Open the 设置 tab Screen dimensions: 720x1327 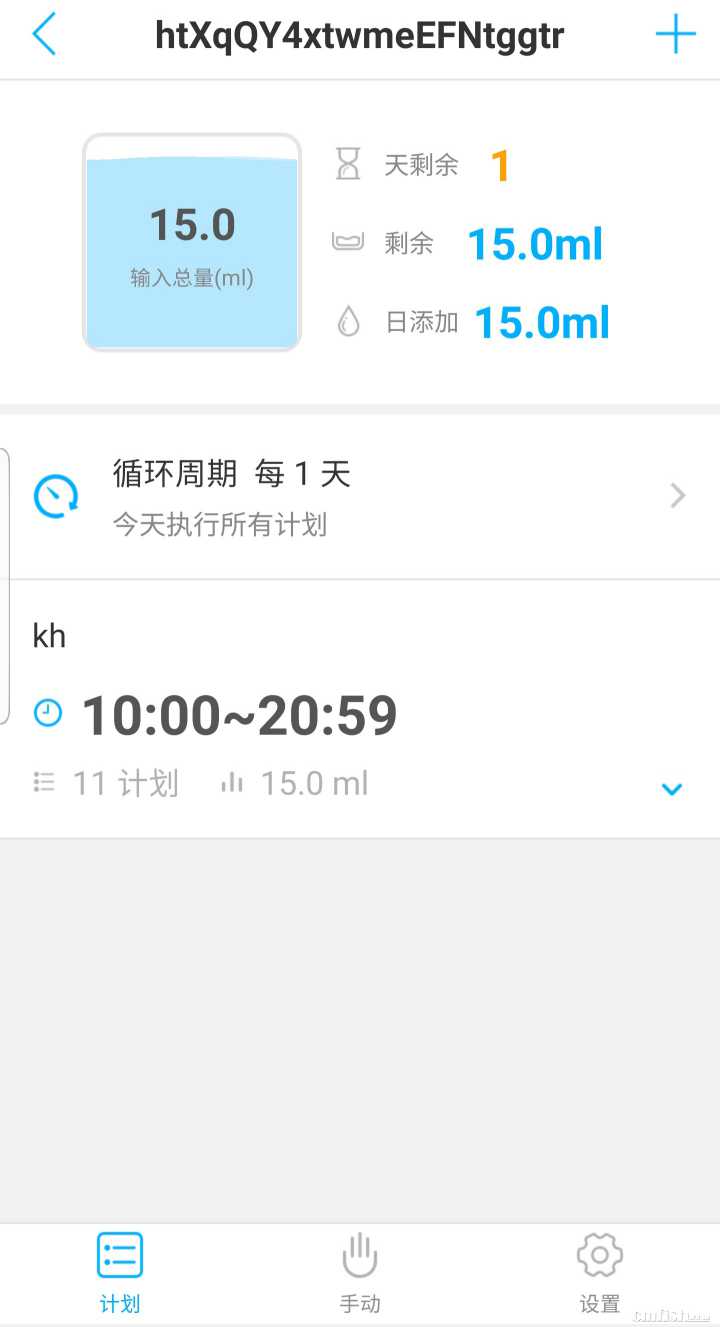point(599,1272)
